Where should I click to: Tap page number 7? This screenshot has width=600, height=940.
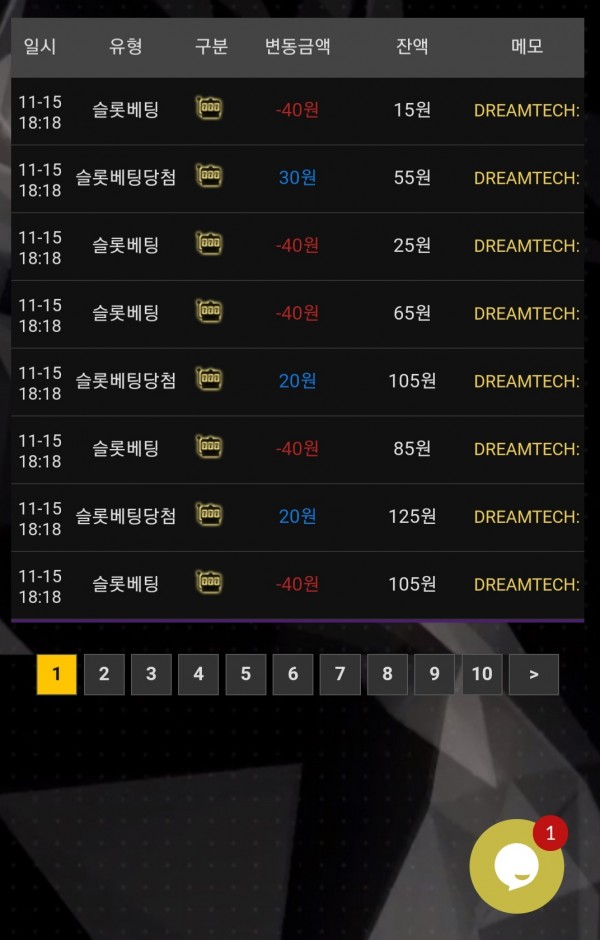[340, 674]
